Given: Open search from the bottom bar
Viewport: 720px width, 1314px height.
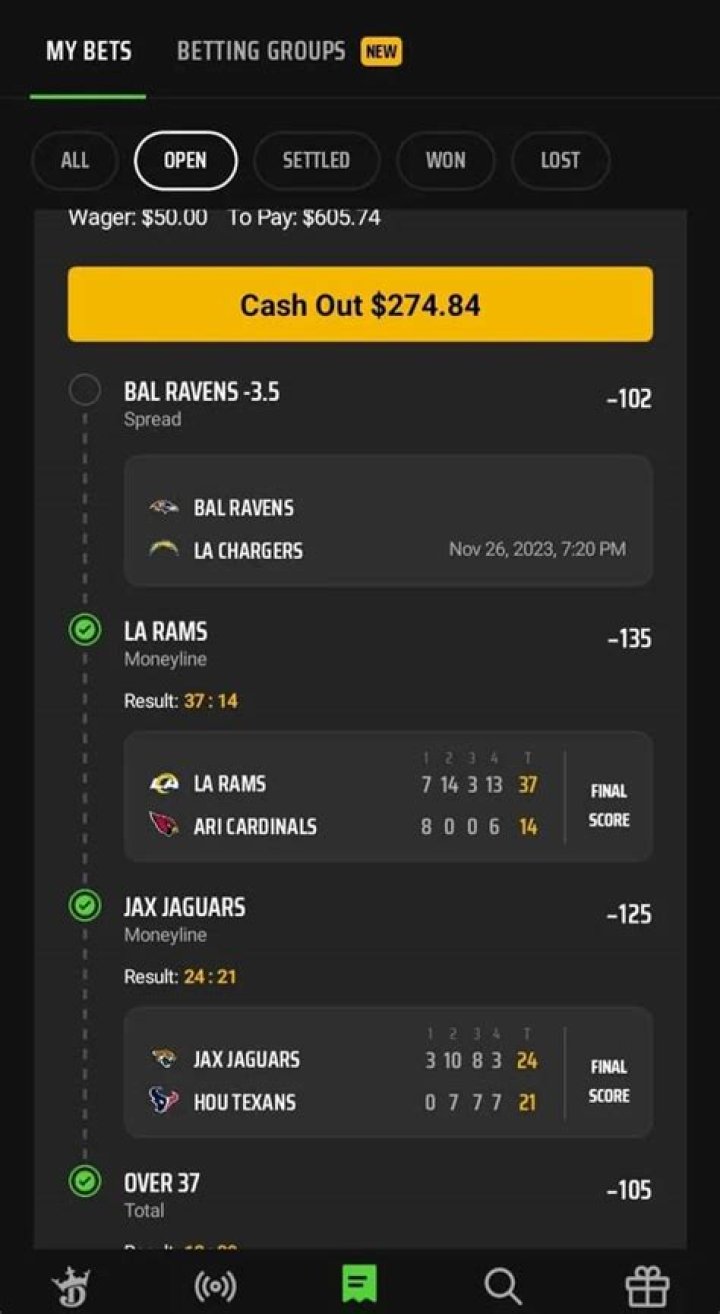Looking at the screenshot, I should [x=502, y=1284].
